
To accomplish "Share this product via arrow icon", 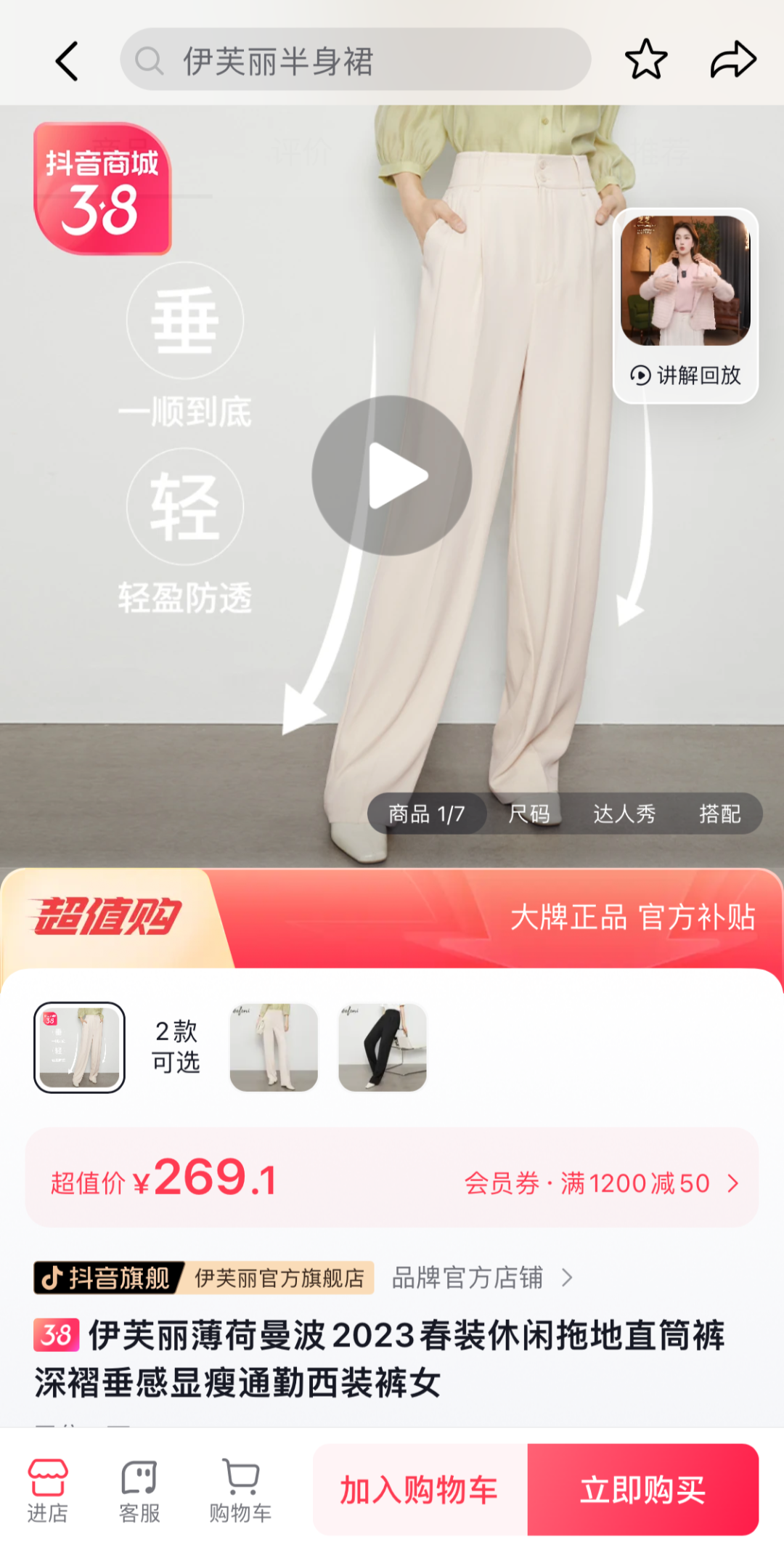I will tap(732, 60).
